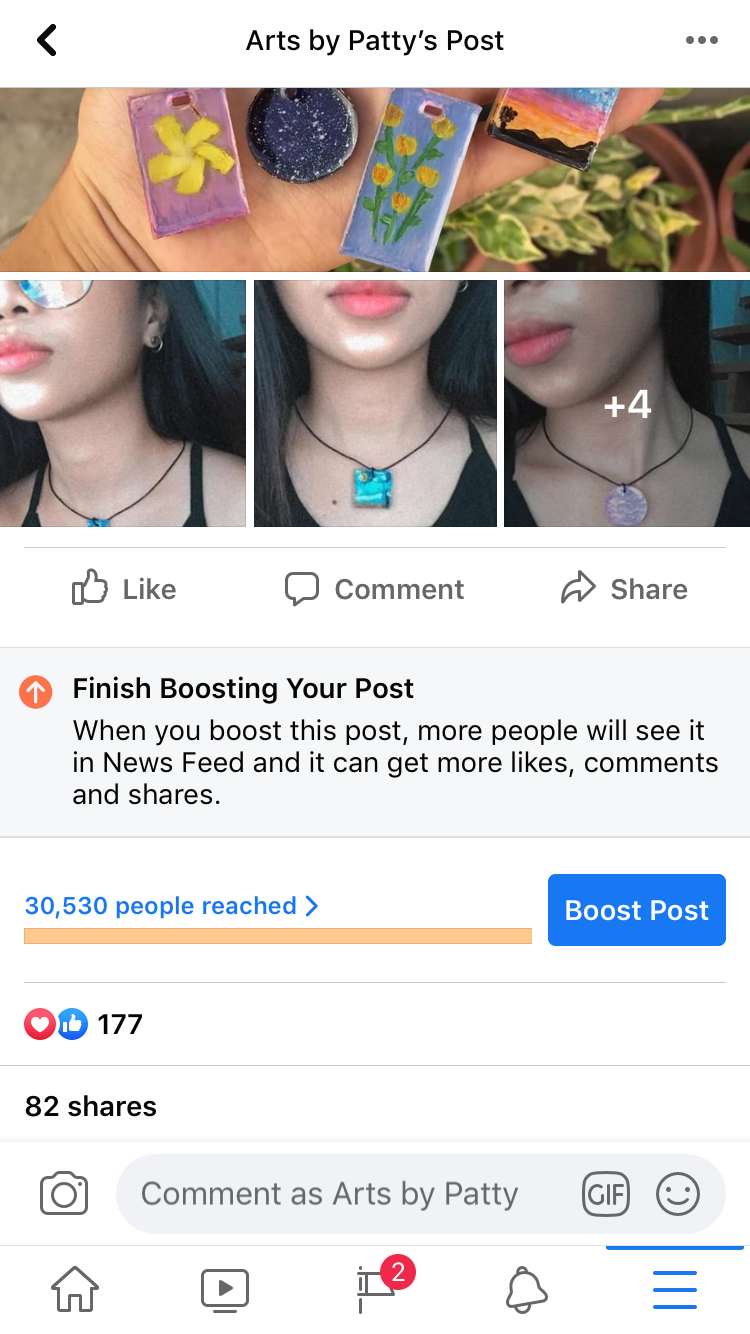The height and width of the screenshot is (1334, 750).
Task: Open the top photo of painted pendants
Action: tap(375, 180)
